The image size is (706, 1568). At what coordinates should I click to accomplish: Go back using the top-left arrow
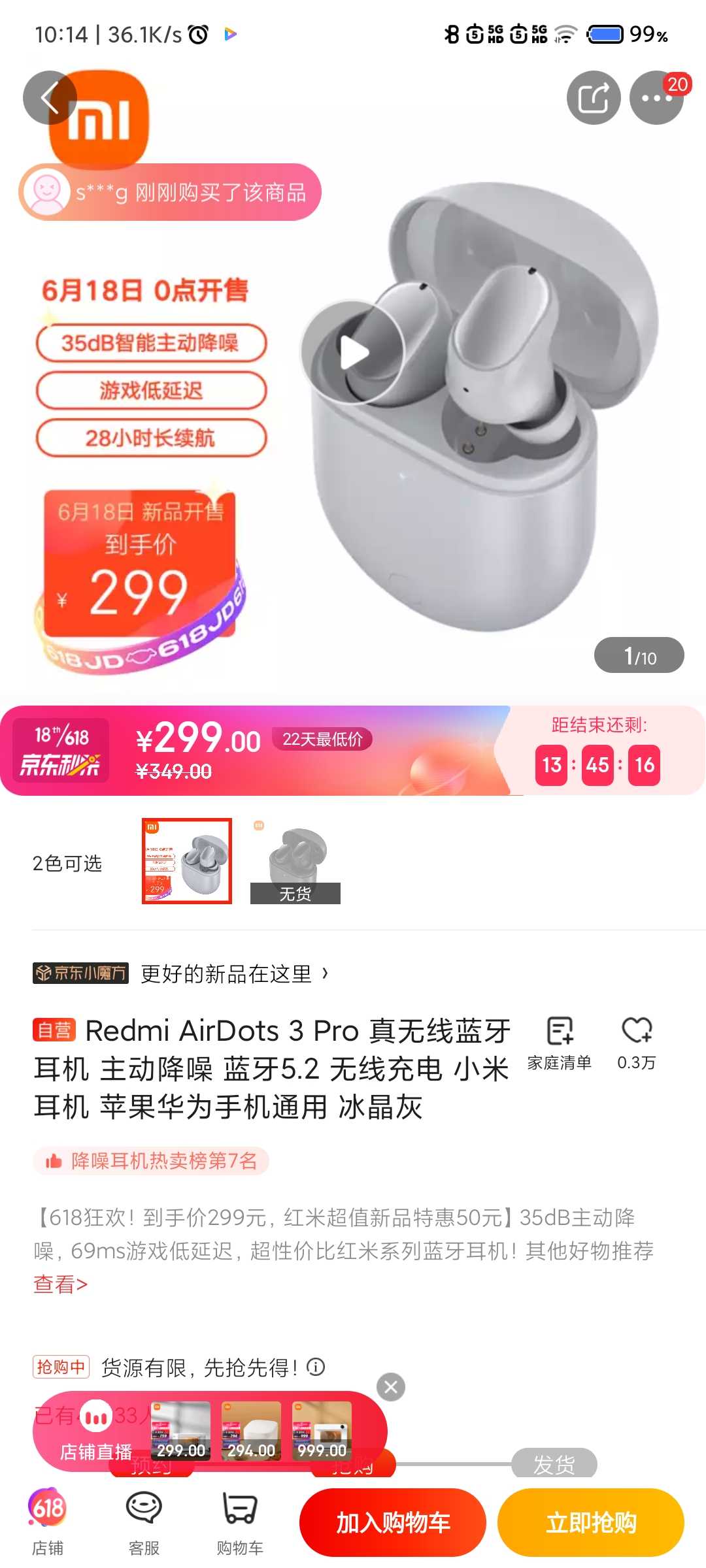pyautogui.click(x=50, y=98)
